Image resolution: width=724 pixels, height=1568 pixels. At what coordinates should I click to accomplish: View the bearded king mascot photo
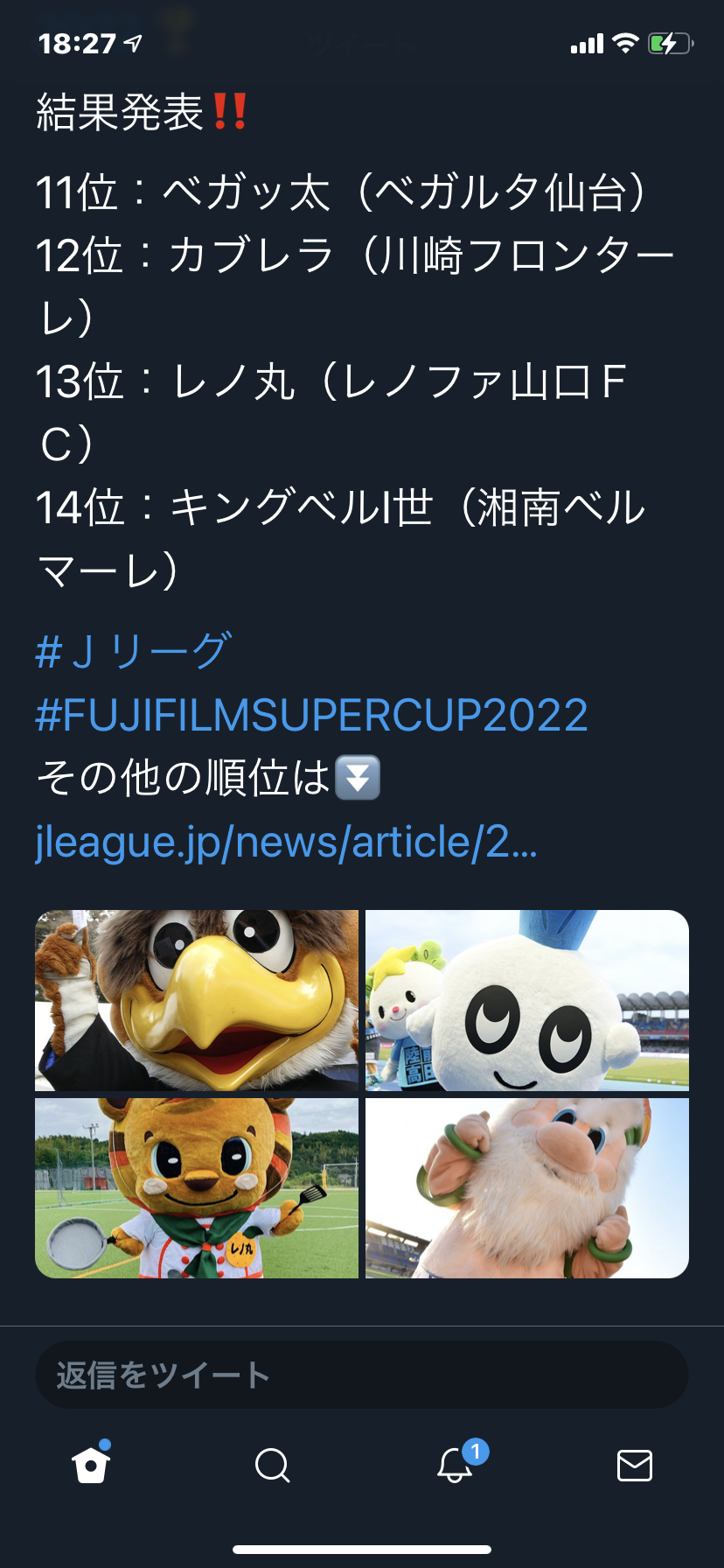click(526, 1187)
